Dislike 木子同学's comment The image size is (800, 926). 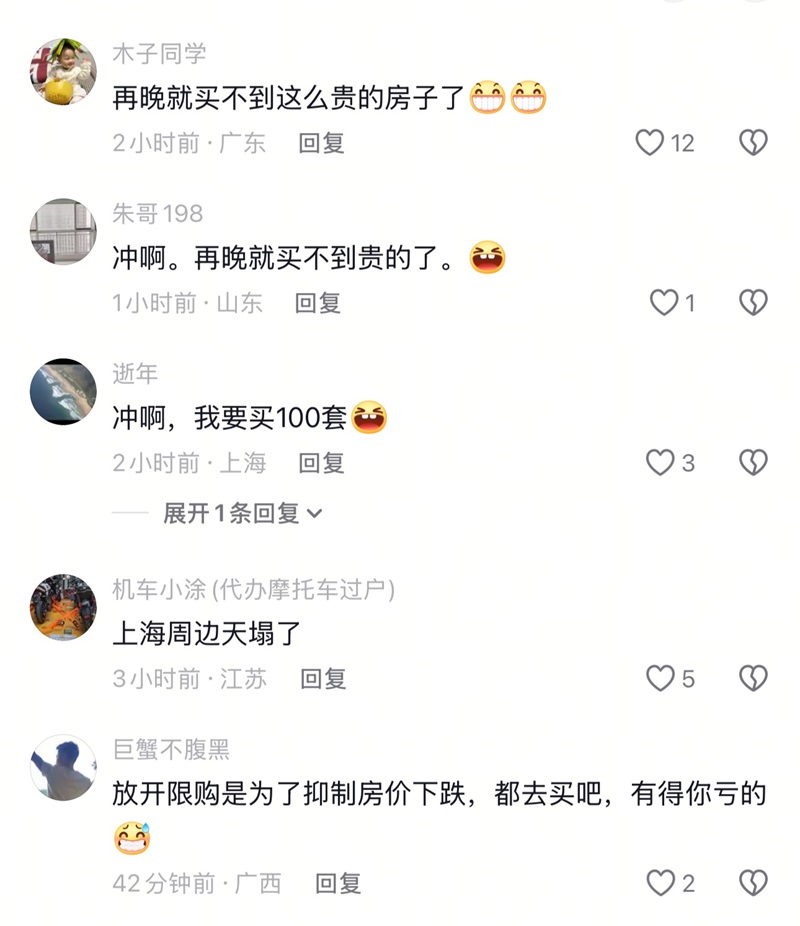coord(753,143)
